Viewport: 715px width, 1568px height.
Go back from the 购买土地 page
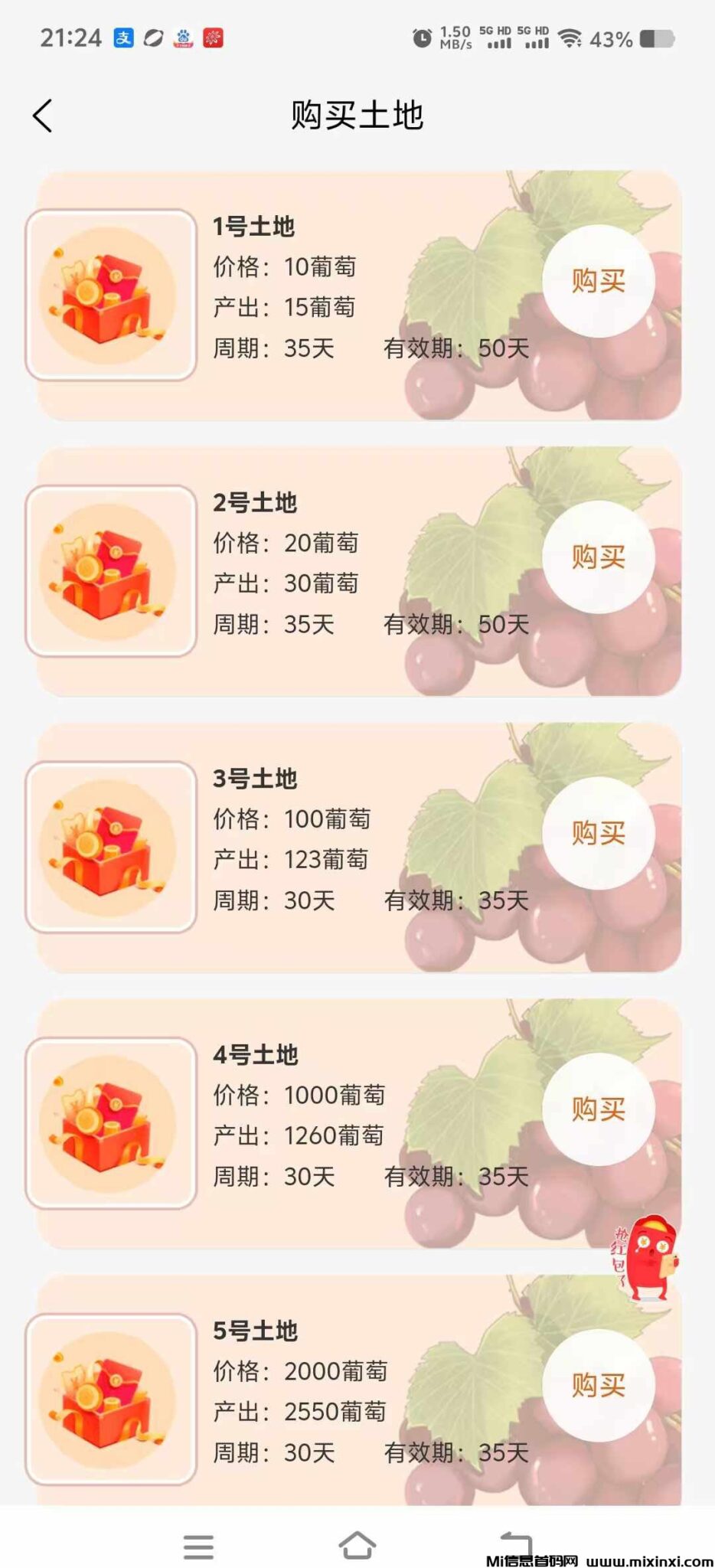43,116
